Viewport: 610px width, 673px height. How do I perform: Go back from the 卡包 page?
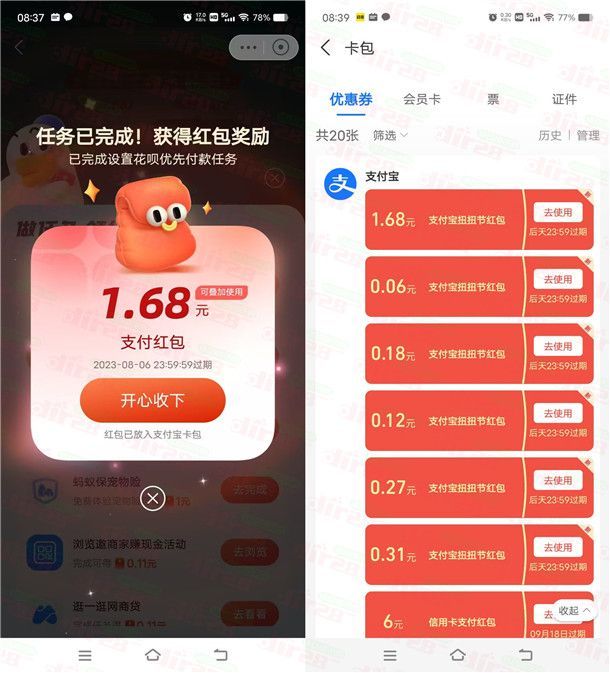click(x=326, y=48)
